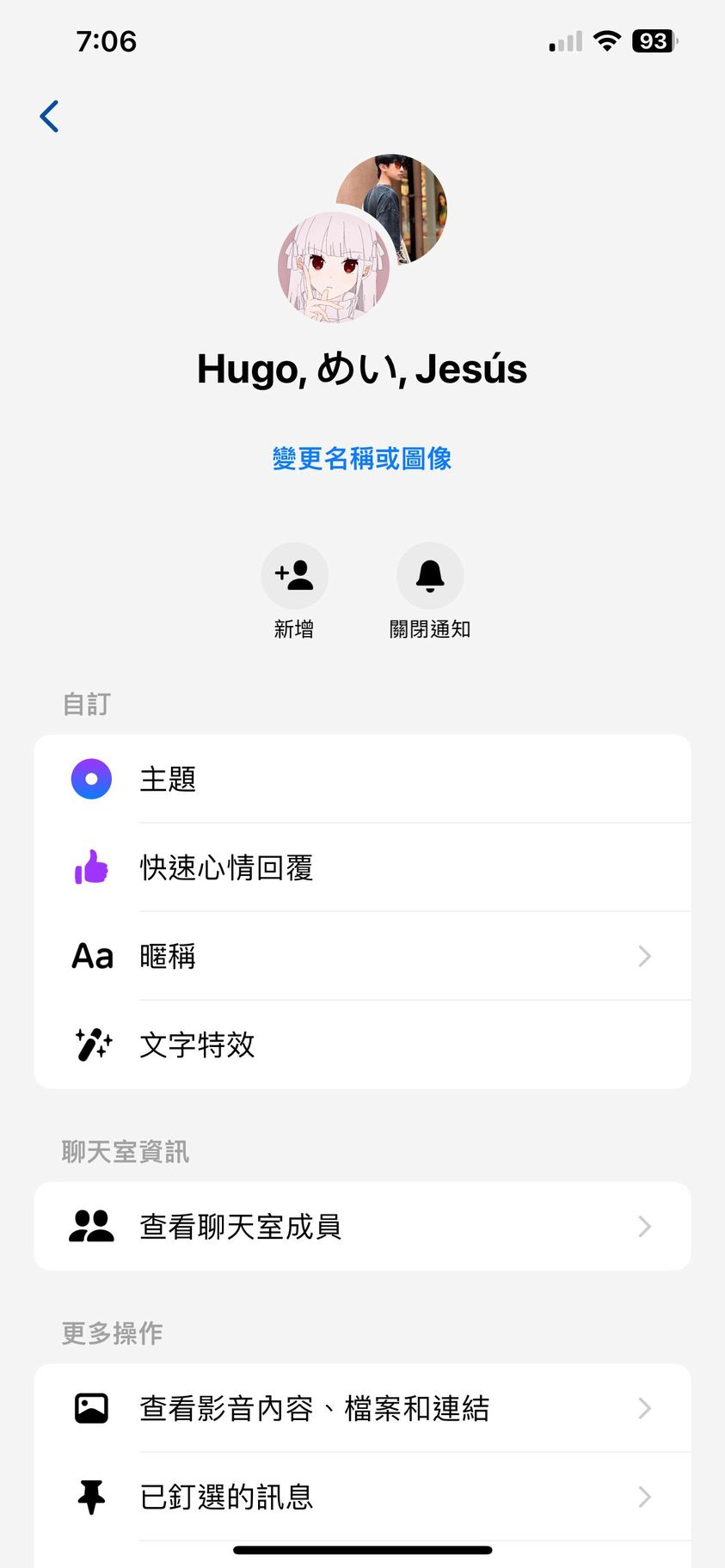Tap the 變更名稱或圖像 link
The width and height of the screenshot is (725, 1568).
(362, 458)
